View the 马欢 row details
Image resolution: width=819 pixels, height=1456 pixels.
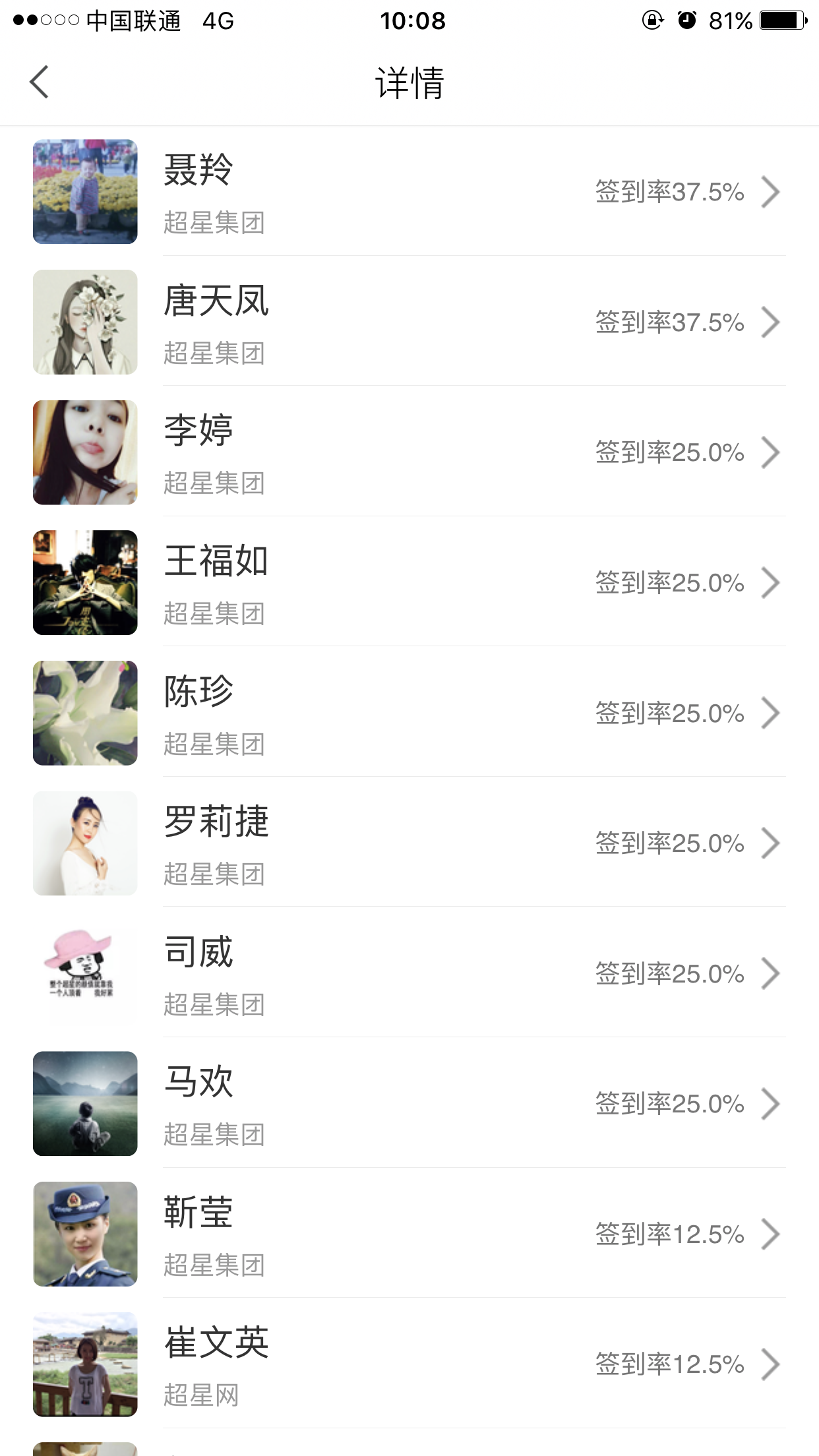pyautogui.click(x=409, y=1104)
